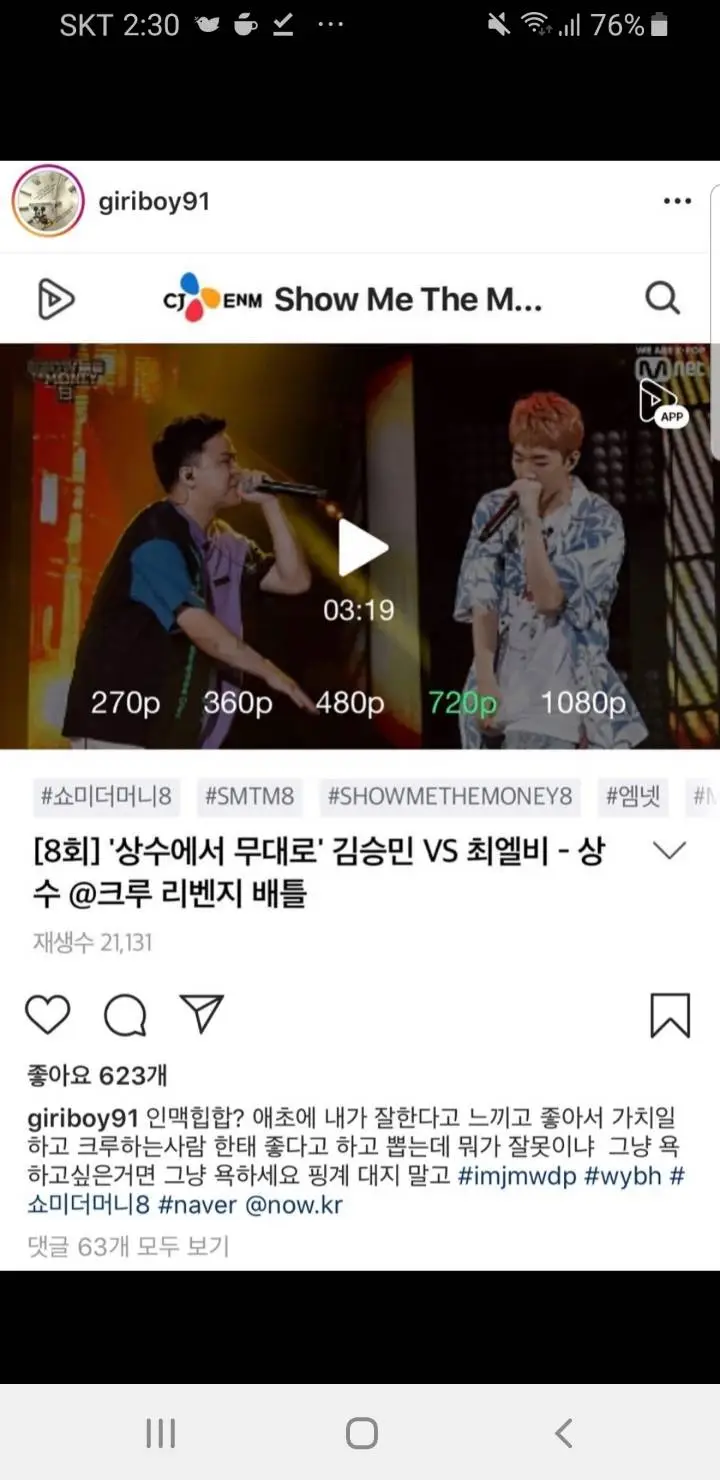
Task: Open the post options three-dot menu
Action: 676,200
